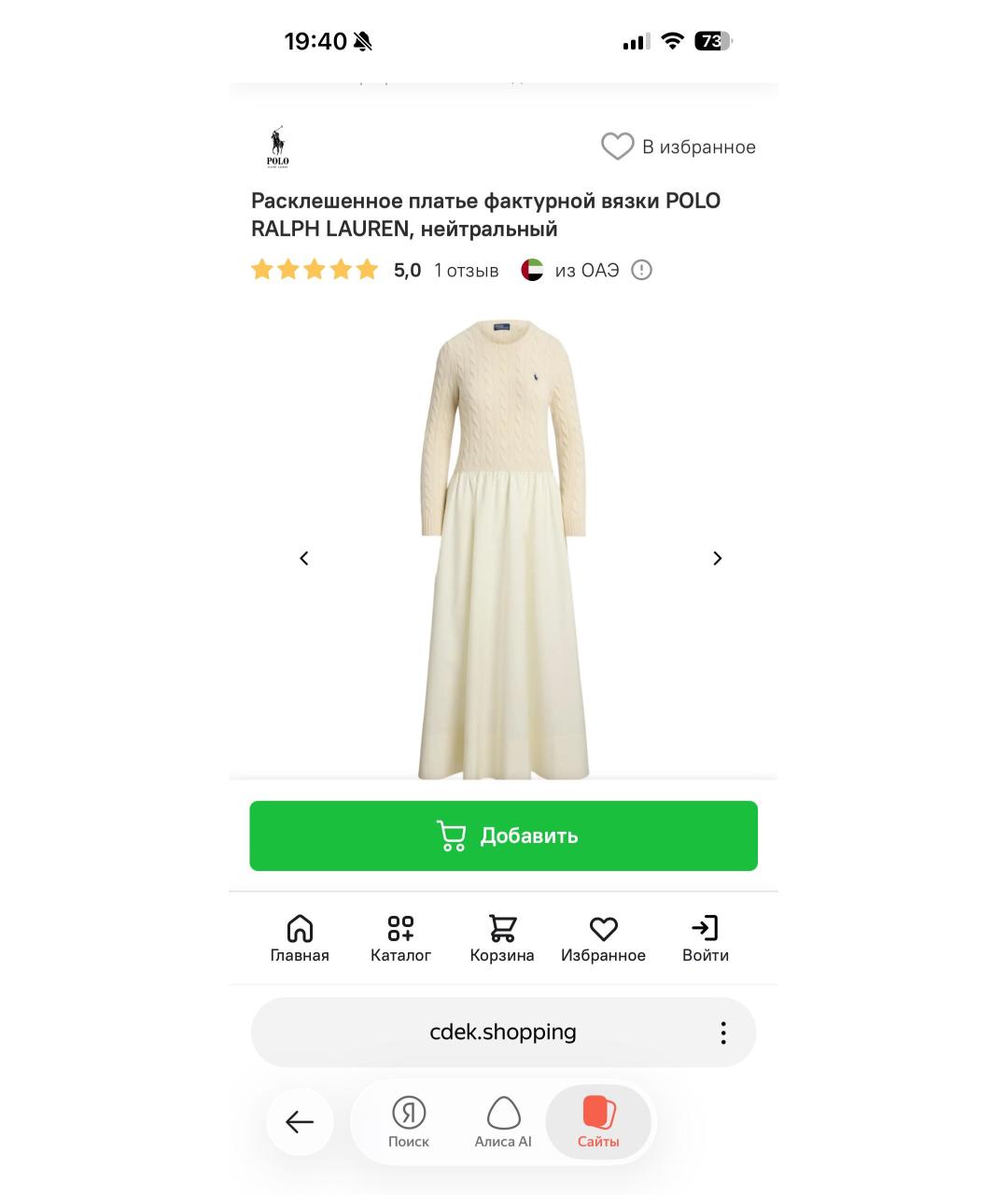Switch to the Избранное tab
The height and width of the screenshot is (1195, 1008).
click(603, 938)
